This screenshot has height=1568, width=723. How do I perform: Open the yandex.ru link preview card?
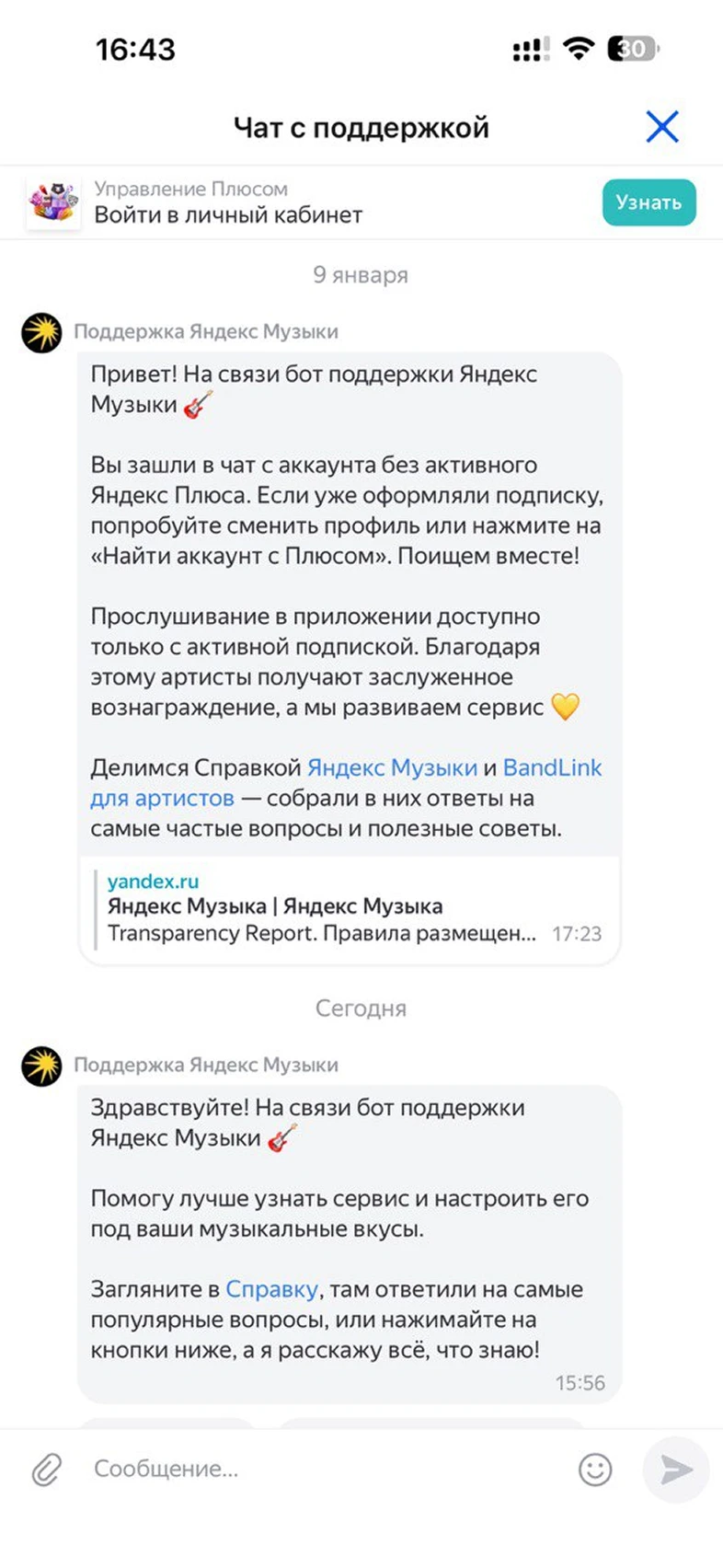350,906
